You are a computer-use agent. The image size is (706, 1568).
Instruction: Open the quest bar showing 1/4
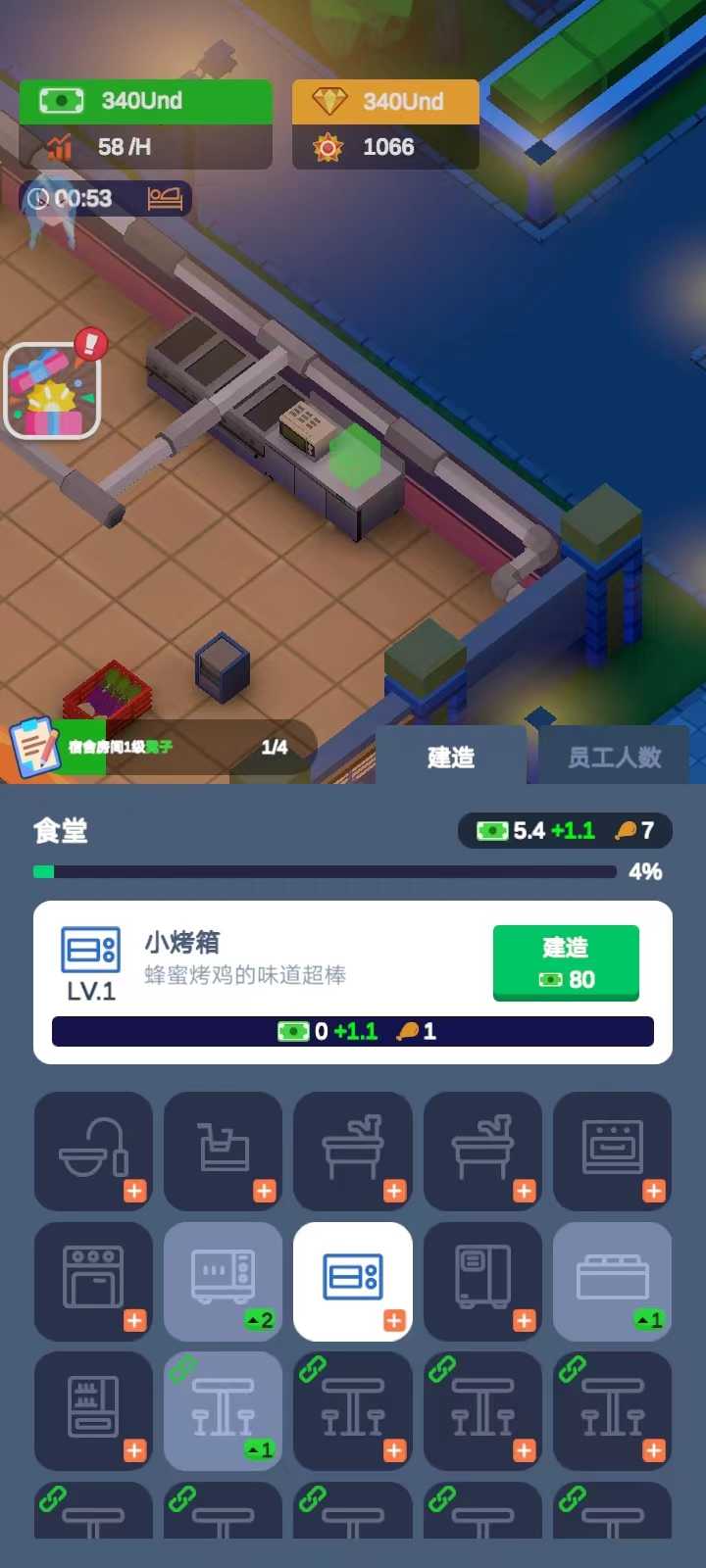[162, 748]
